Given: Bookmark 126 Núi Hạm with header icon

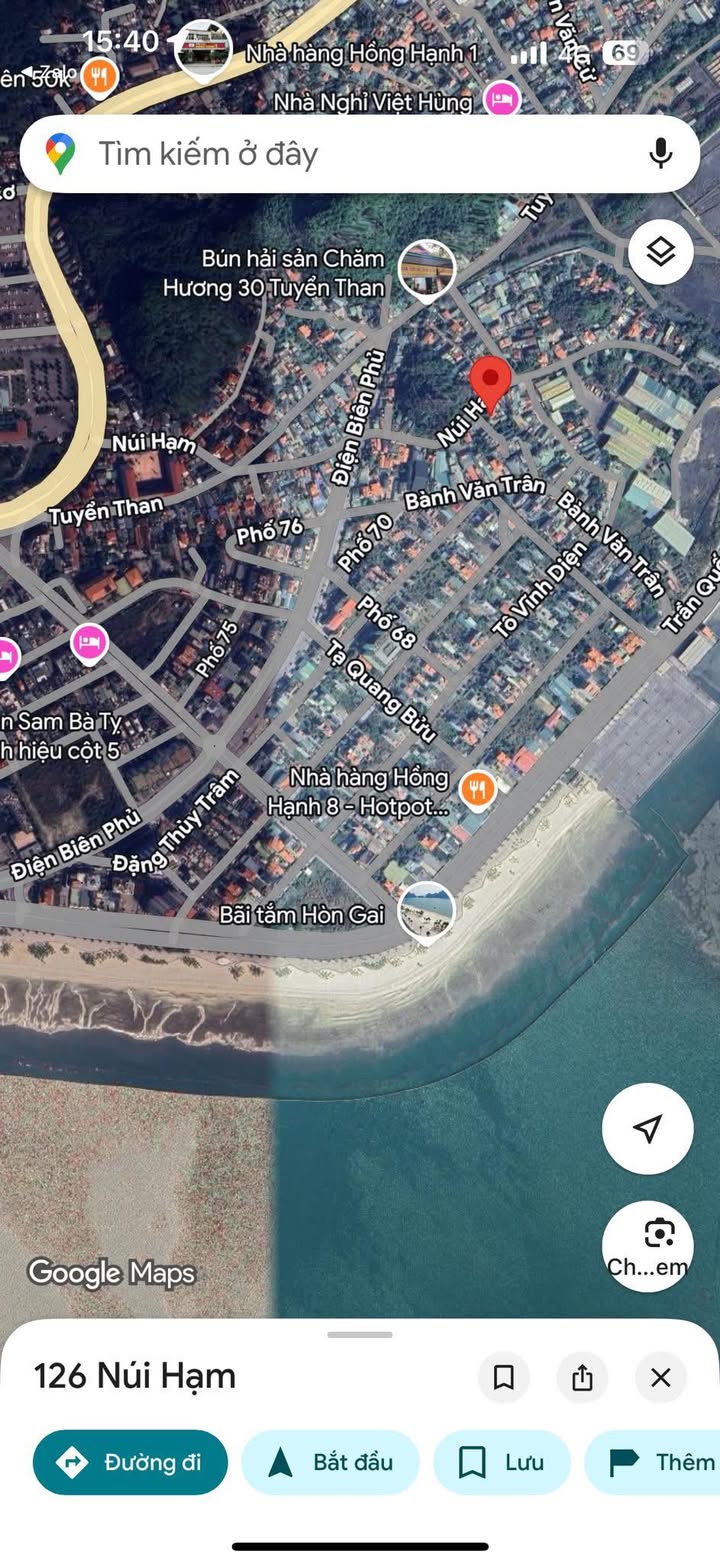Looking at the screenshot, I should click(504, 1378).
